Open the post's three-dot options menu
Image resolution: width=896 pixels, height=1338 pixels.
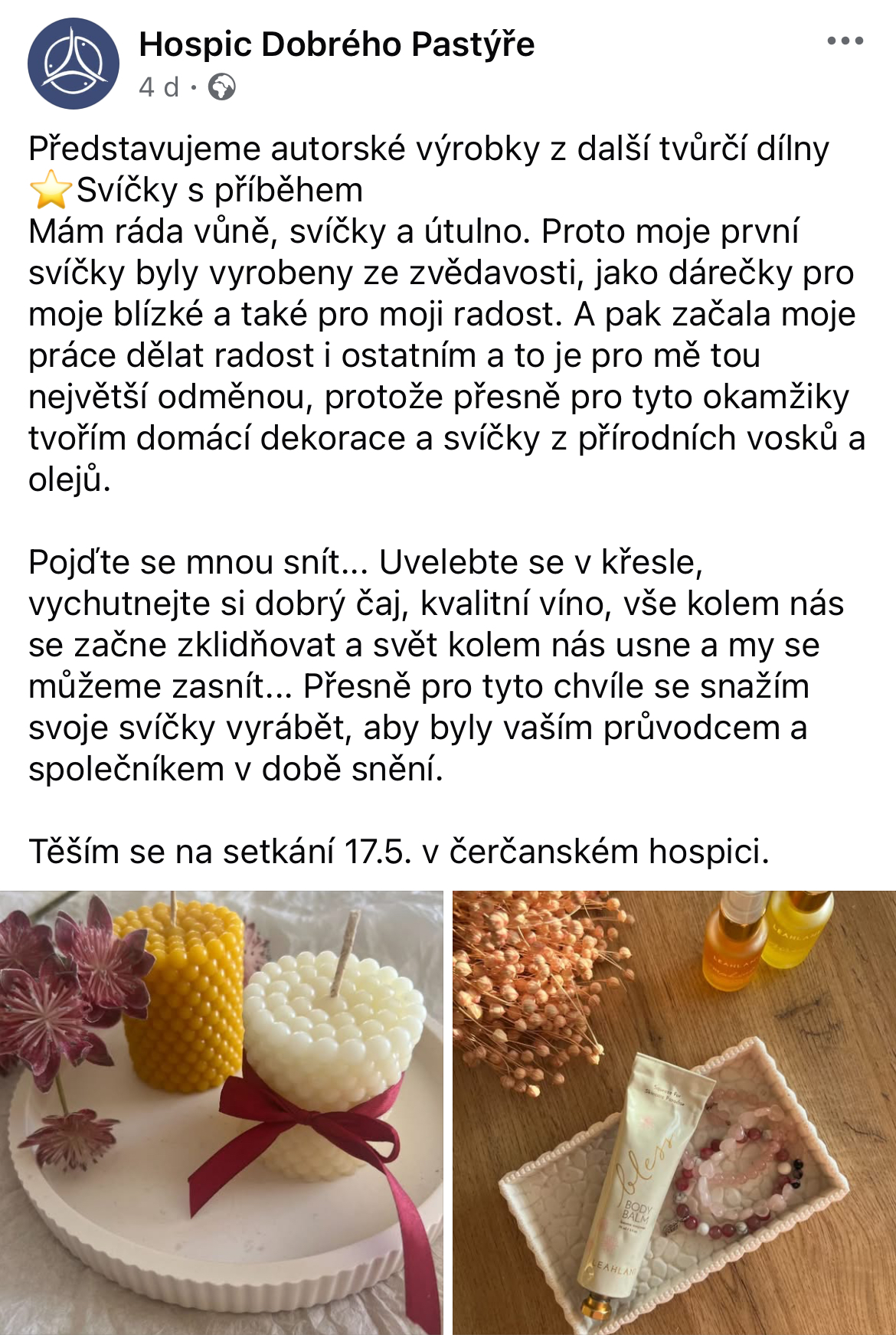(845, 41)
